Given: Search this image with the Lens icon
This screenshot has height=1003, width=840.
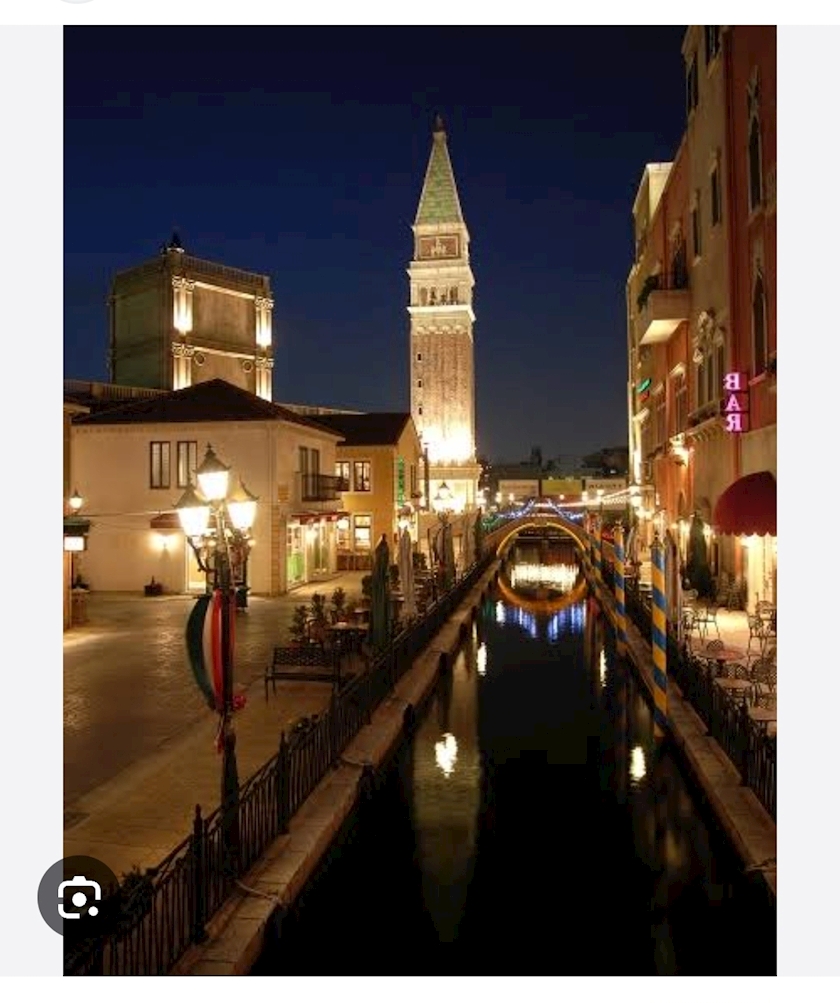Looking at the screenshot, I should tap(78, 896).
